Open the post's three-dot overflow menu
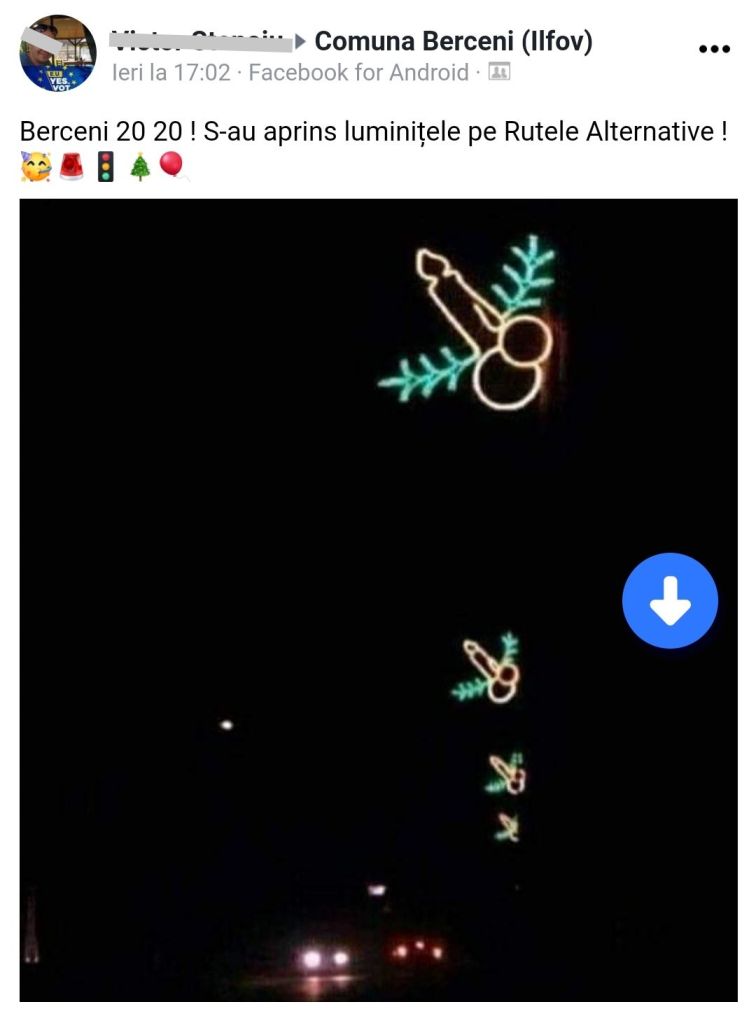Viewport: 756px width, 1023px height. pos(714,49)
